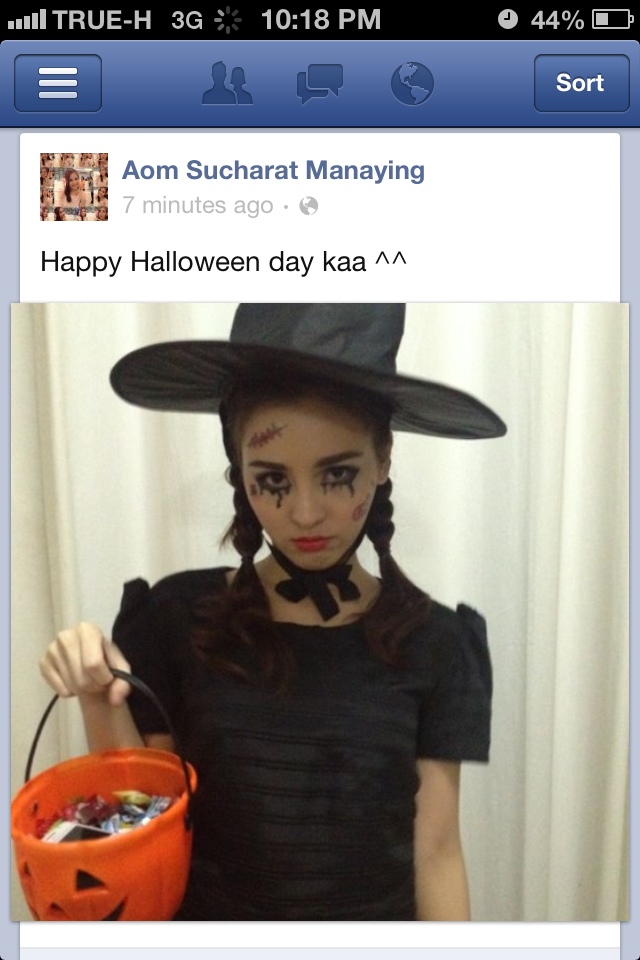
Task: Open the side menu drawer
Action: tap(58, 83)
